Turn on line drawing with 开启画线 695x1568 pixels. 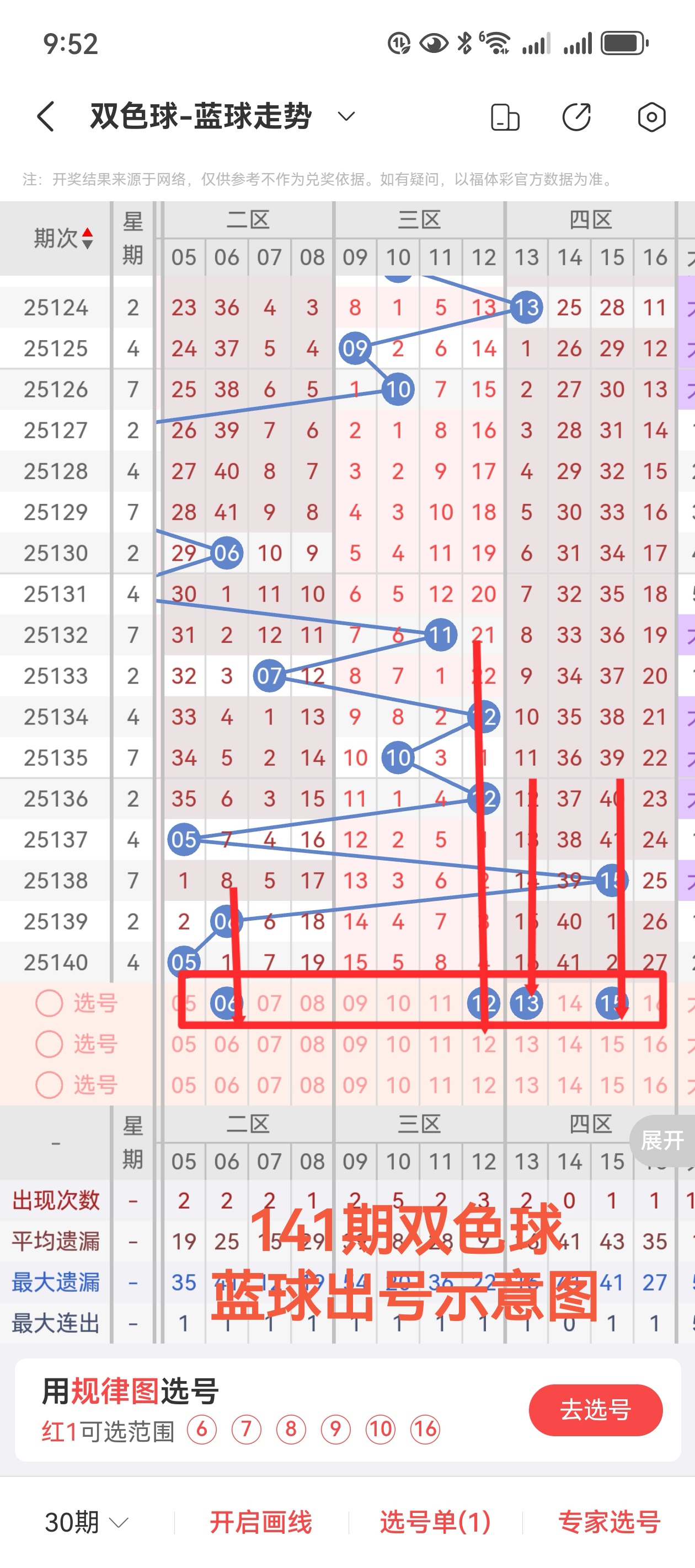tap(261, 1522)
